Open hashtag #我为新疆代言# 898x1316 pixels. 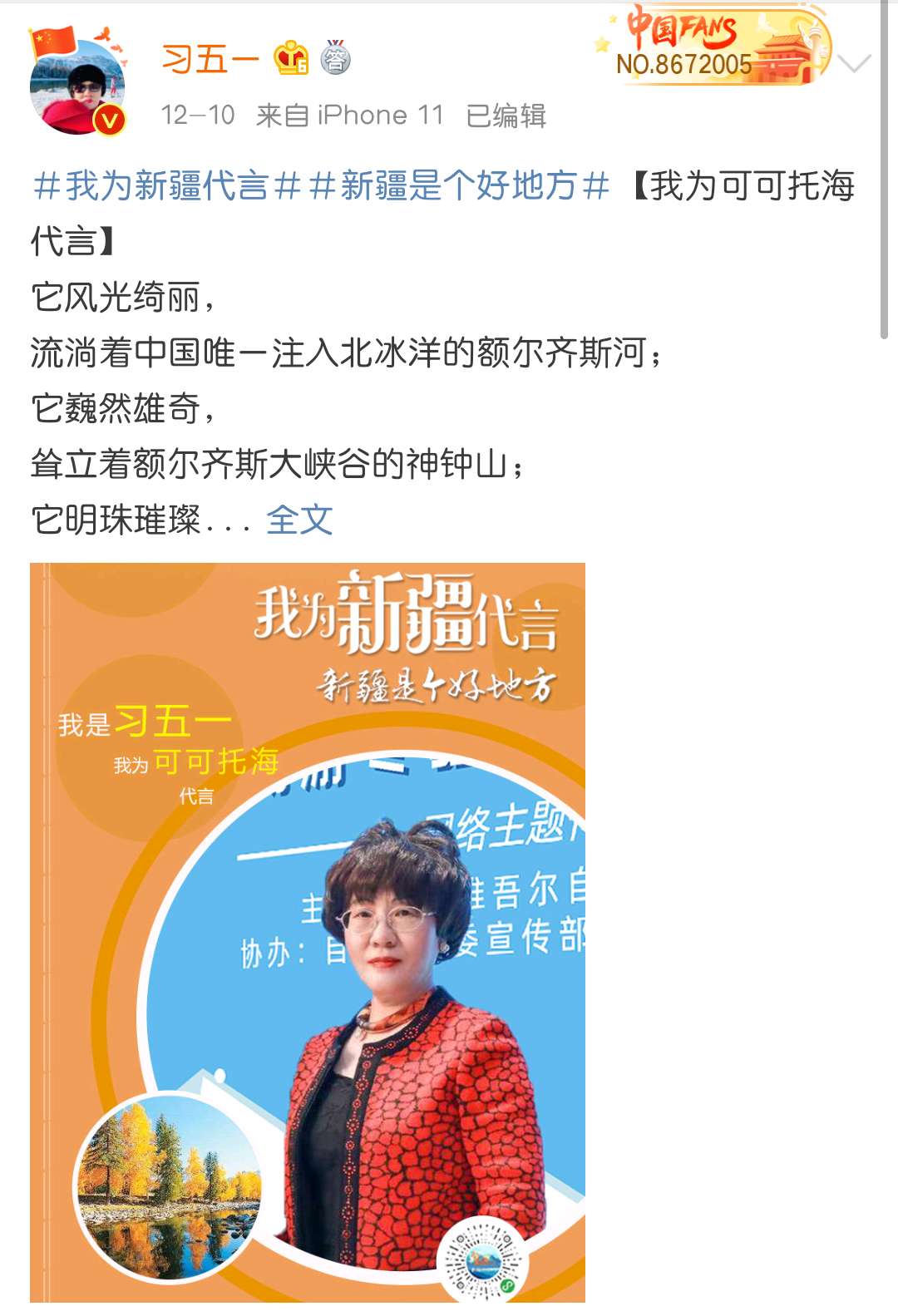point(166,185)
